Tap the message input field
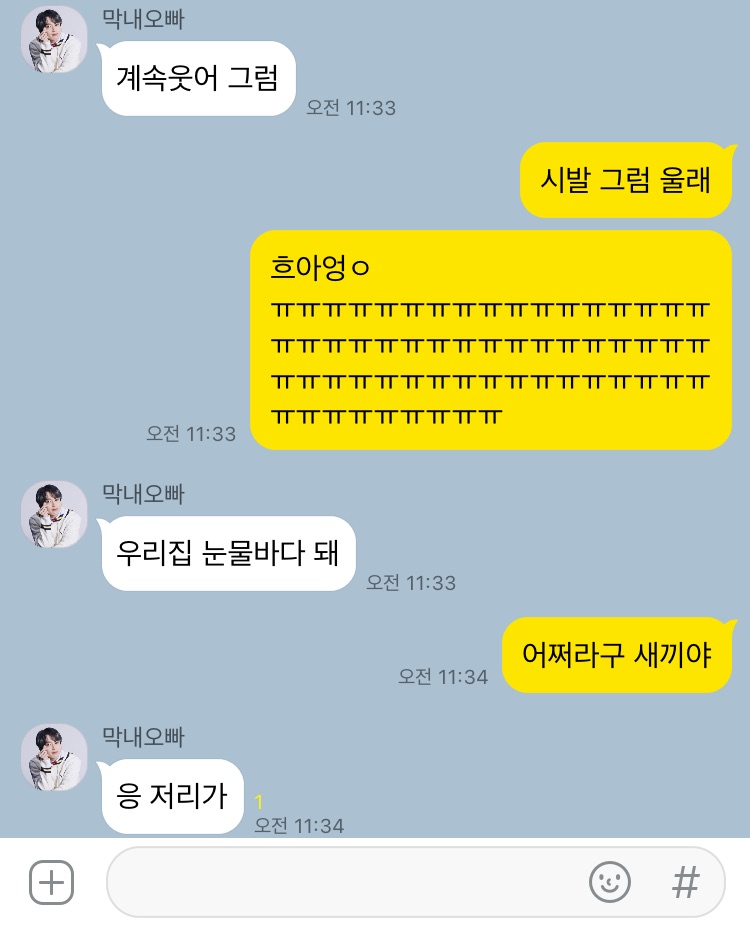 click(x=340, y=882)
